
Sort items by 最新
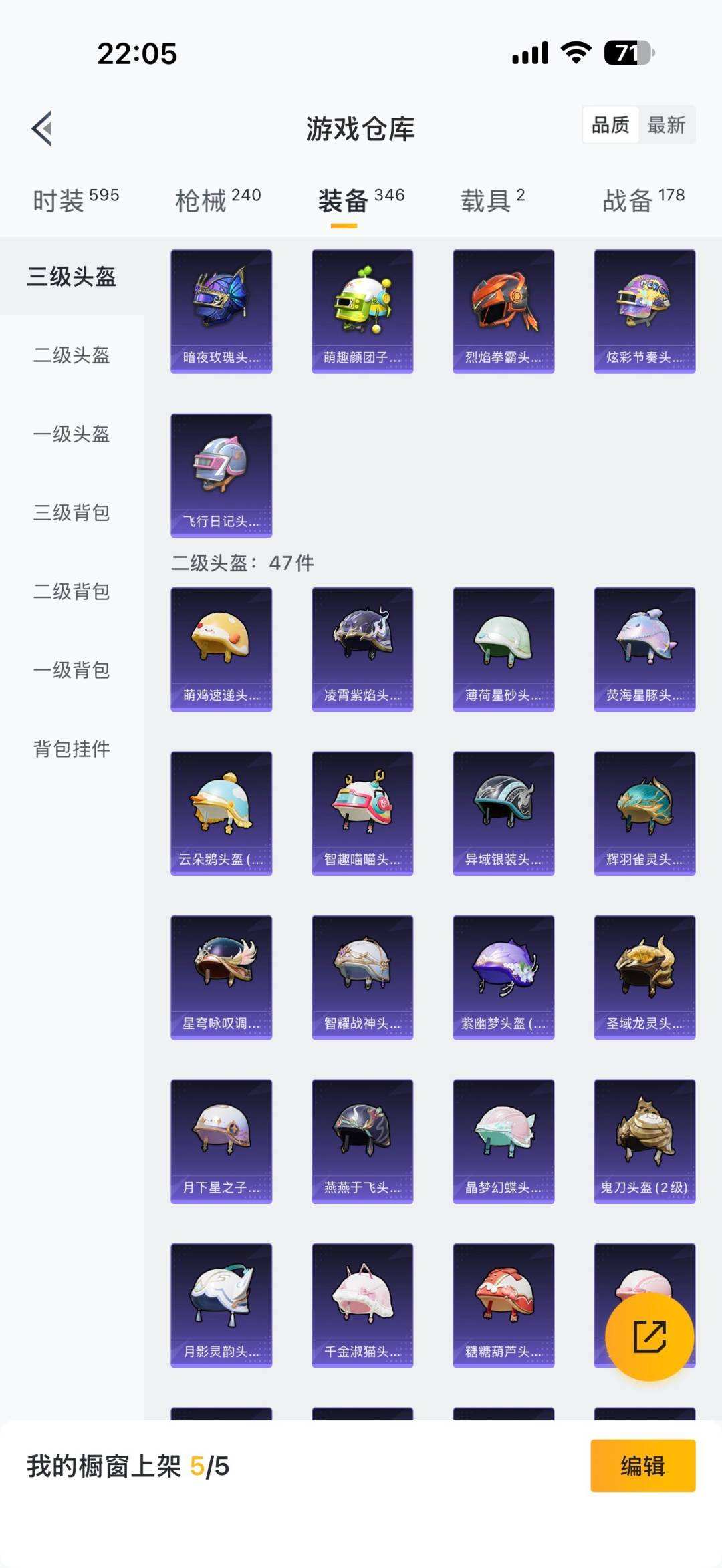(x=666, y=125)
